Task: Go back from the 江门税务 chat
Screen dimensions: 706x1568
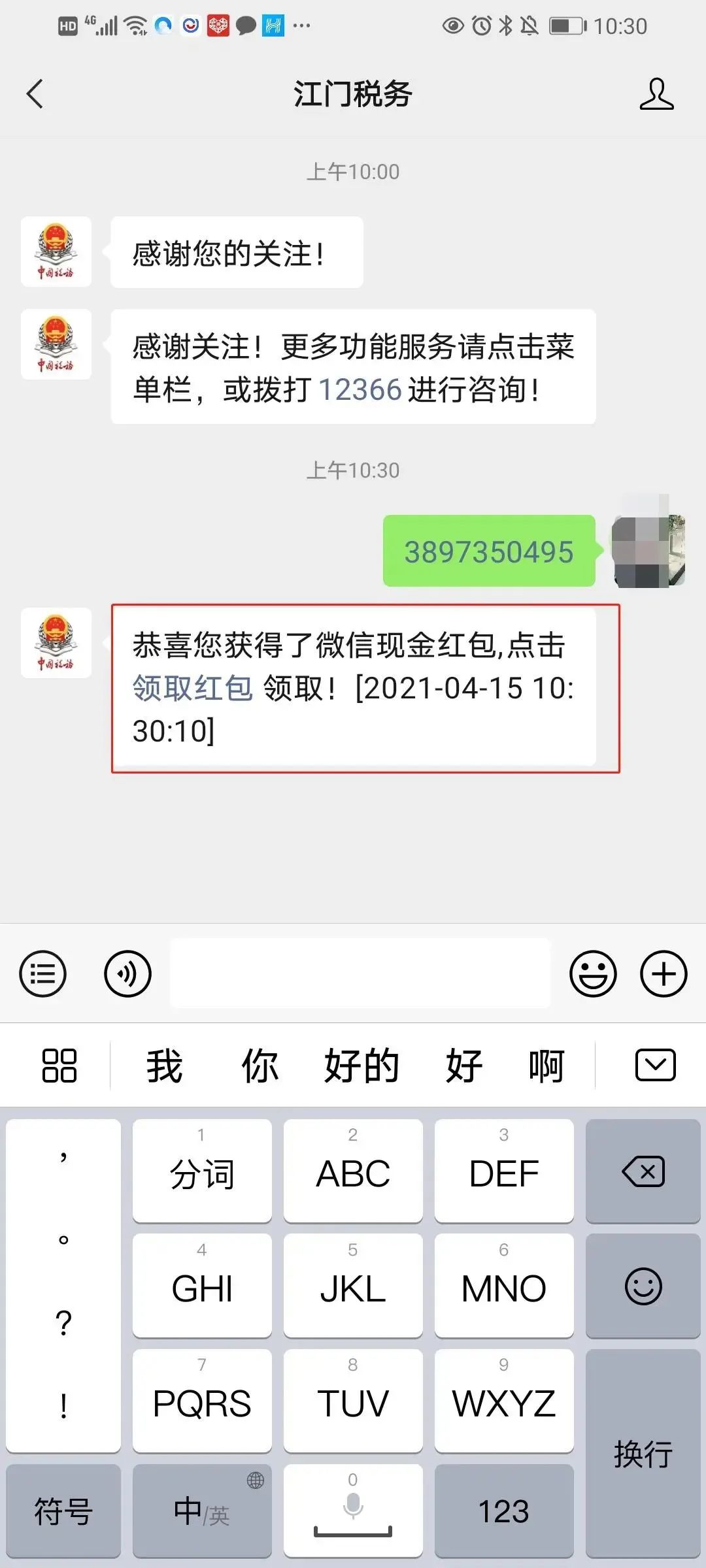Action: (35, 93)
